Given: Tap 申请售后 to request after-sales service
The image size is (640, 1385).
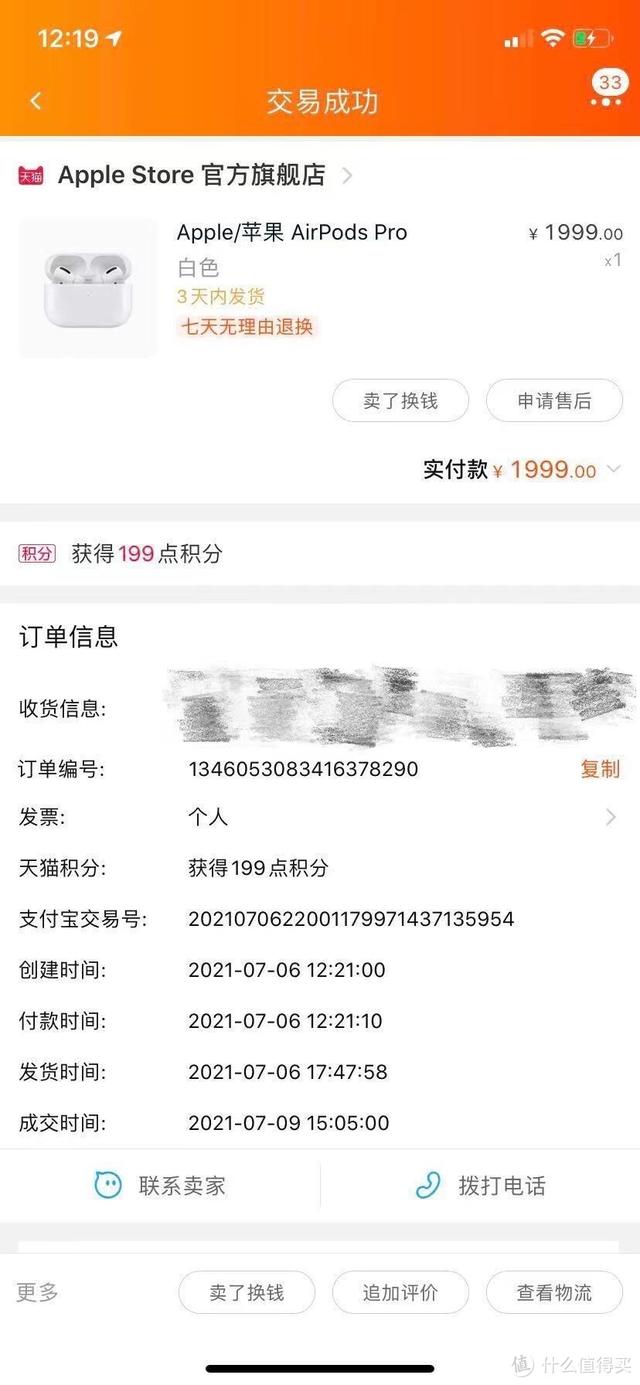Looking at the screenshot, I should (554, 401).
